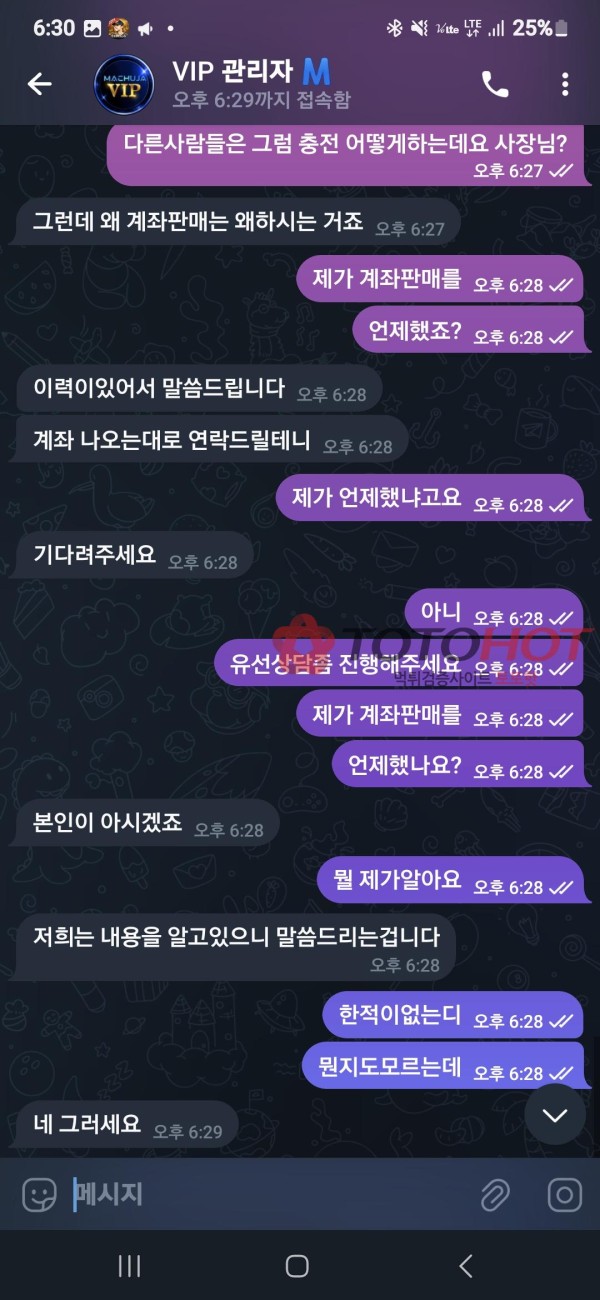The image size is (600, 1300).
Task: Open the chat overflow menu
Action: pos(565,84)
